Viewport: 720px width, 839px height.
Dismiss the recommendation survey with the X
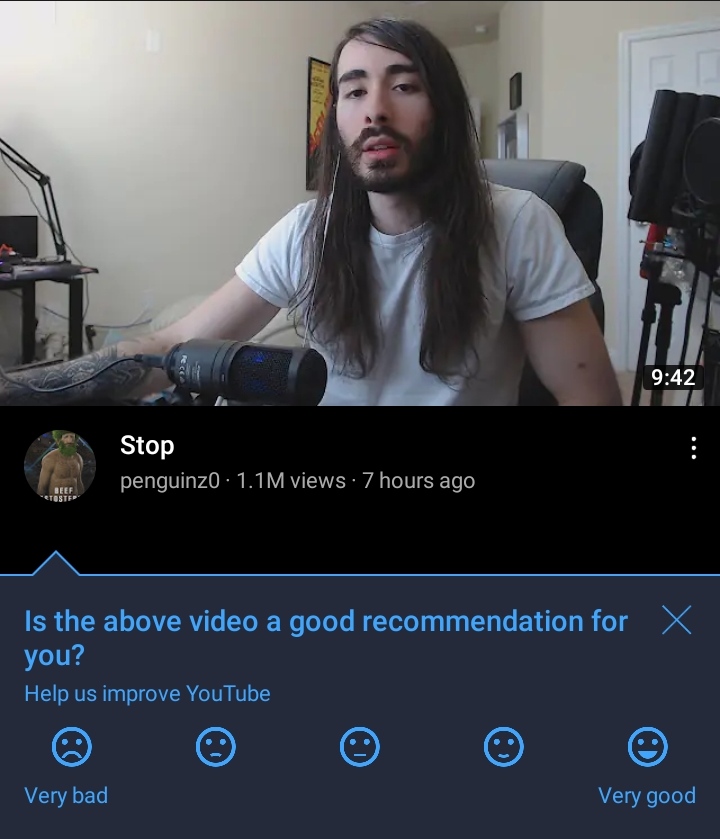676,621
